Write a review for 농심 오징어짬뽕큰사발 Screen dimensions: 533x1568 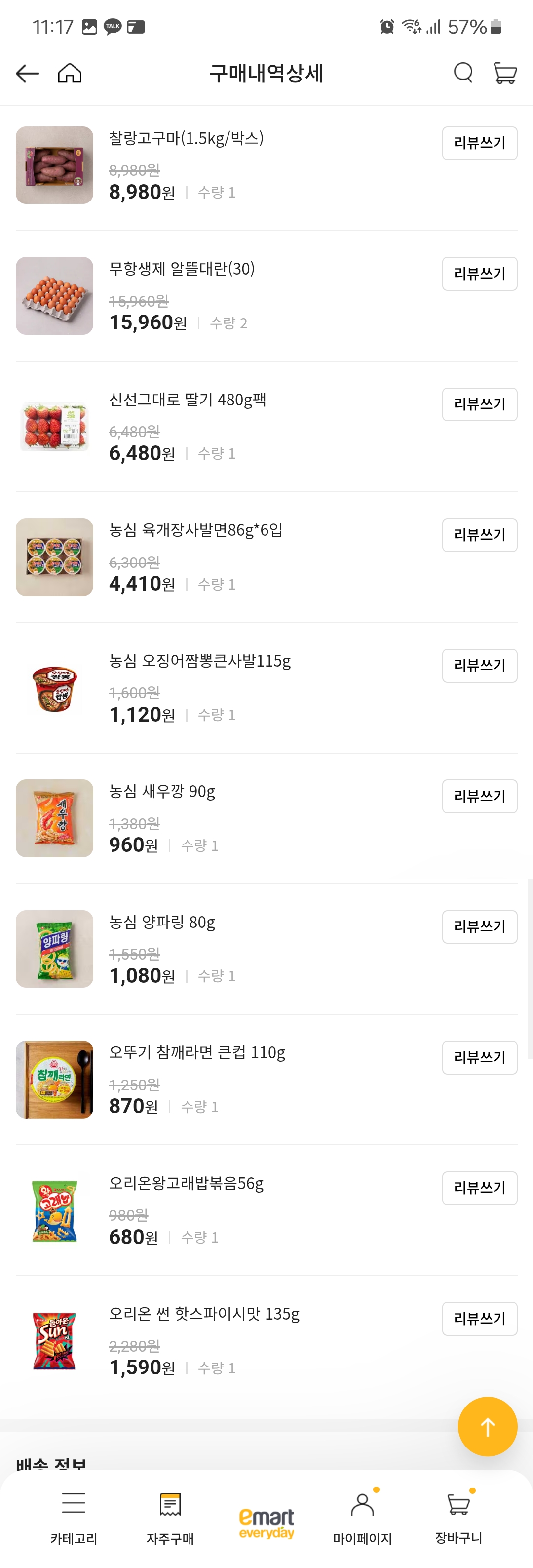point(480,665)
